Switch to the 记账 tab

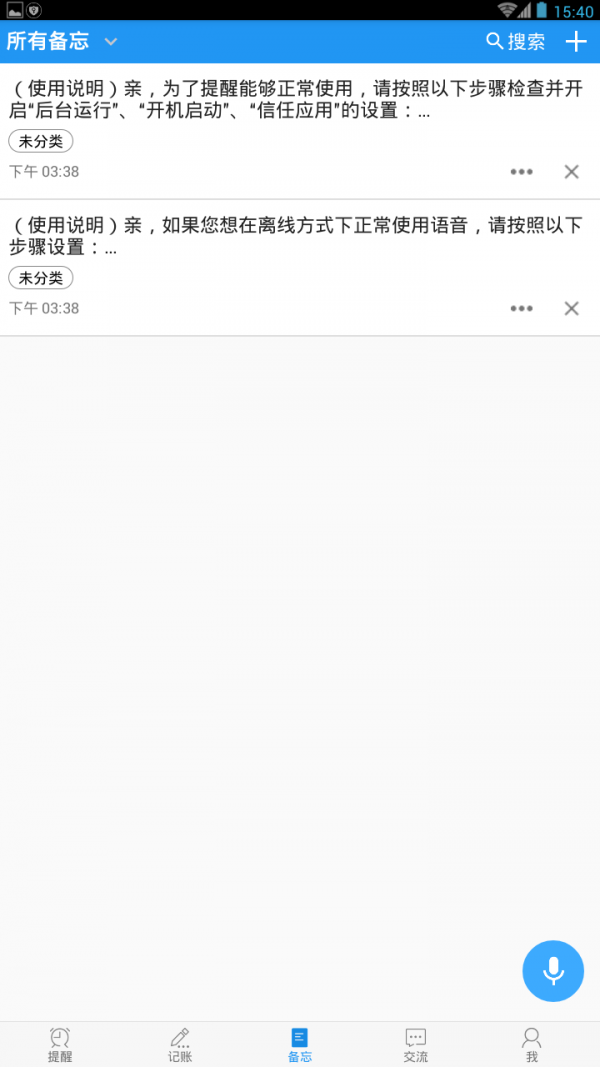[180, 1044]
